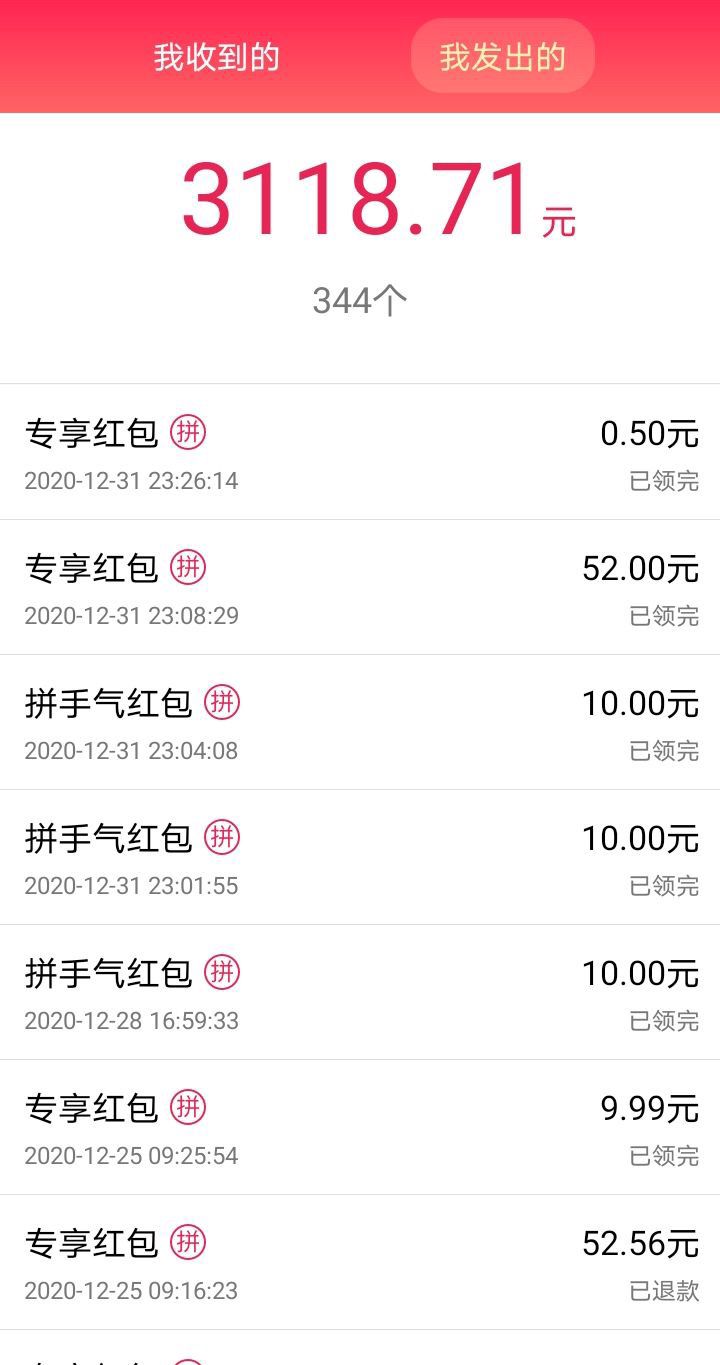
Task: Open 拼手气红包 from 2020-12-28
Action: click(x=360, y=992)
